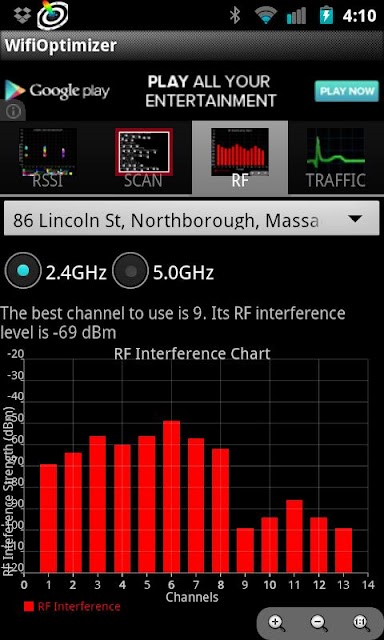Select the RF tab

coord(240,158)
